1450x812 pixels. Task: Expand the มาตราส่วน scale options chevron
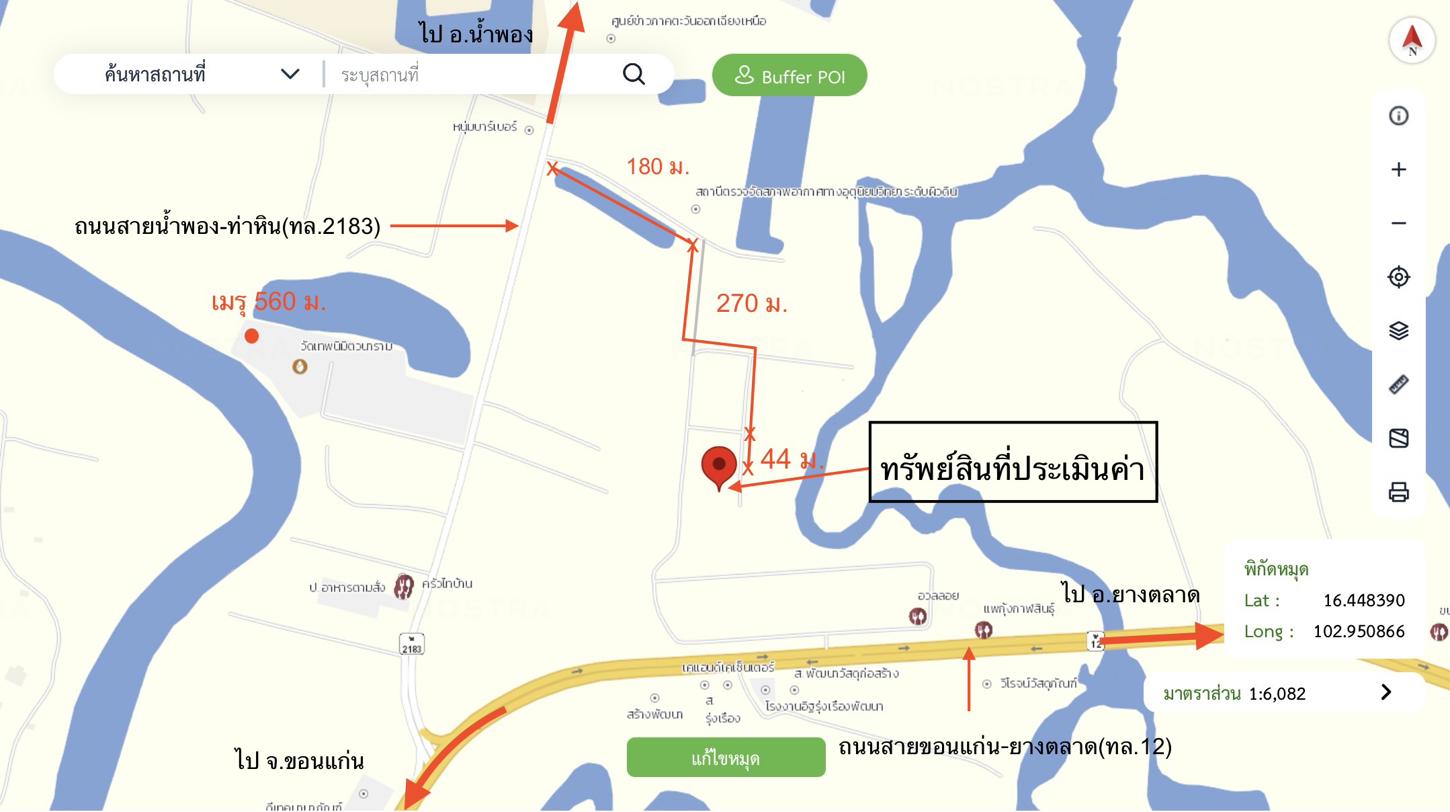pyautogui.click(x=1386, y=692)
